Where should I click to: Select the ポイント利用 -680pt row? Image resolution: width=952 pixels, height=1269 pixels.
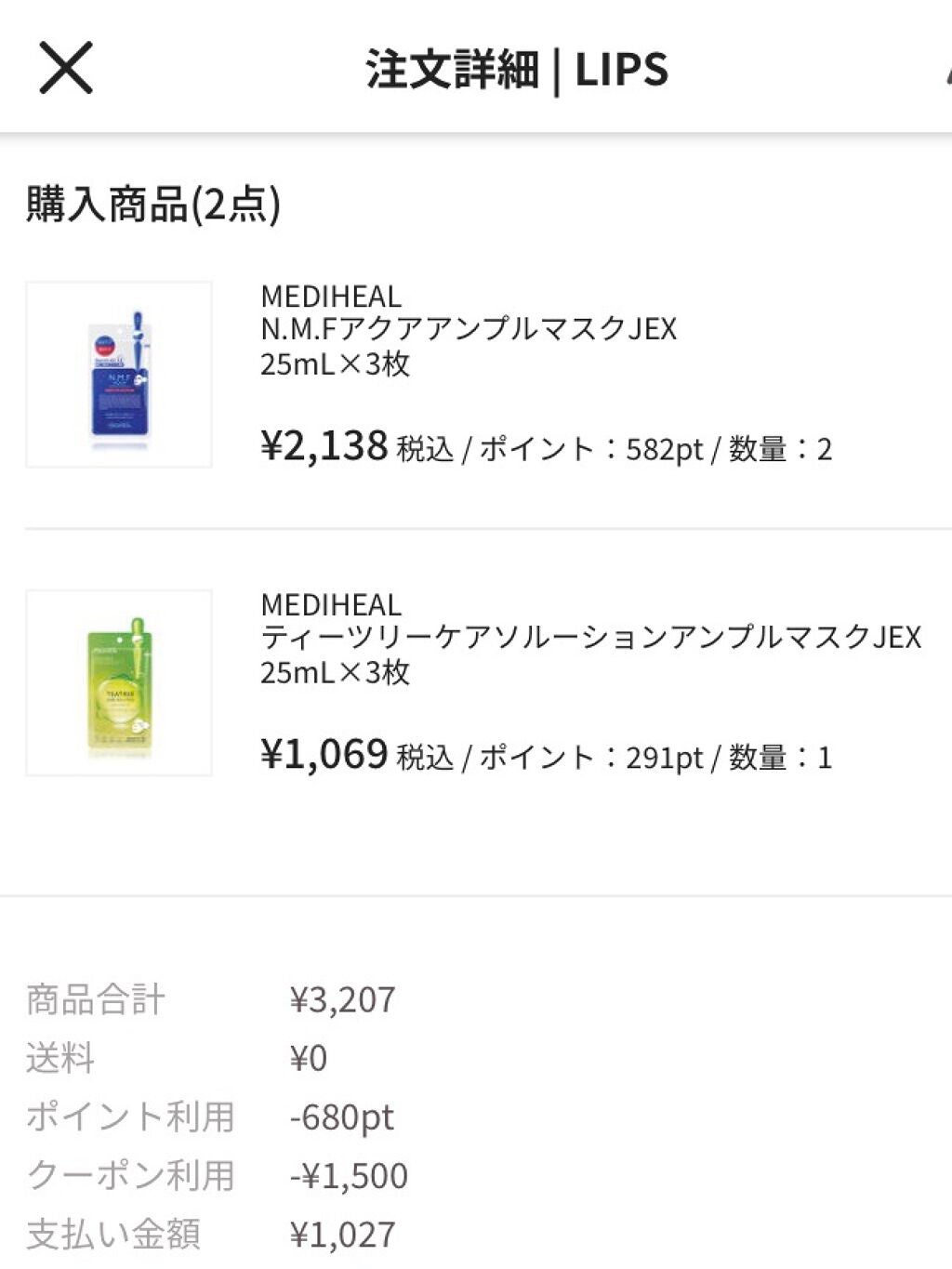pos(214,1116)
